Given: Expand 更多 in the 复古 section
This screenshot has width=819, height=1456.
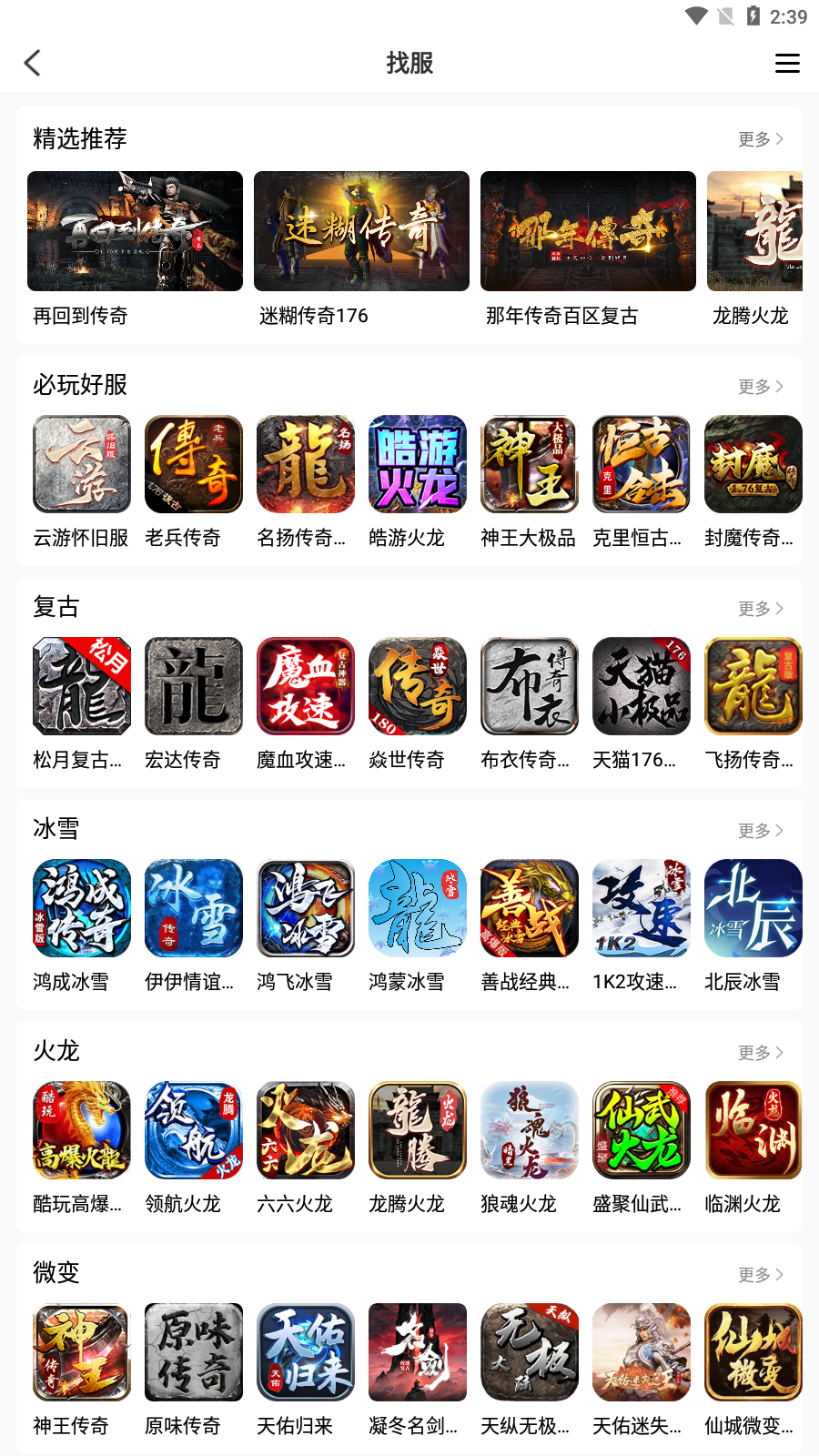Looking at the screenshot, I should pyautogui.click(x=760, y=608).
